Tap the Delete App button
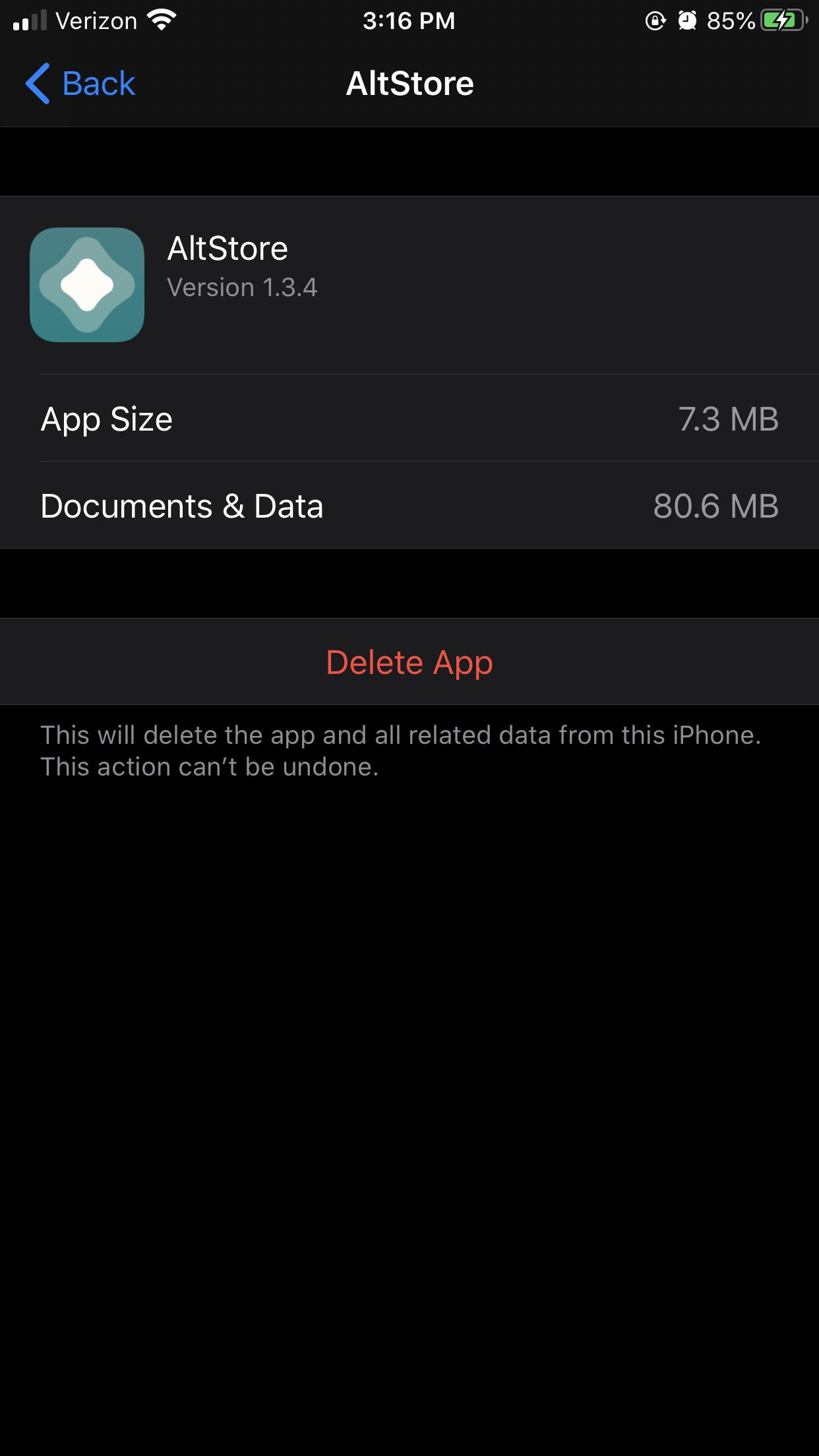This screenshot has height=1456, width=819. [409, 661]
